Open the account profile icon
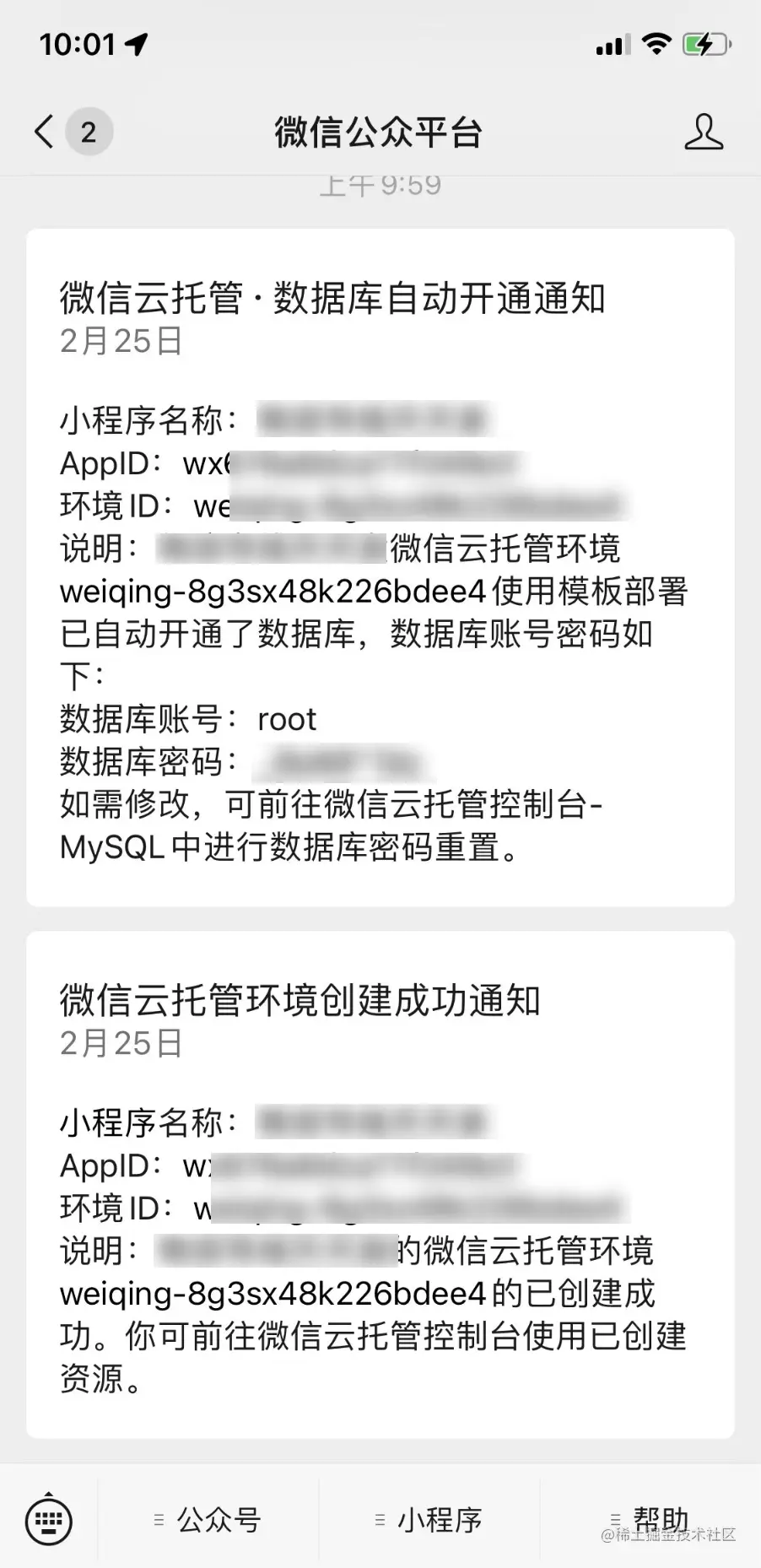 [703, 132]
